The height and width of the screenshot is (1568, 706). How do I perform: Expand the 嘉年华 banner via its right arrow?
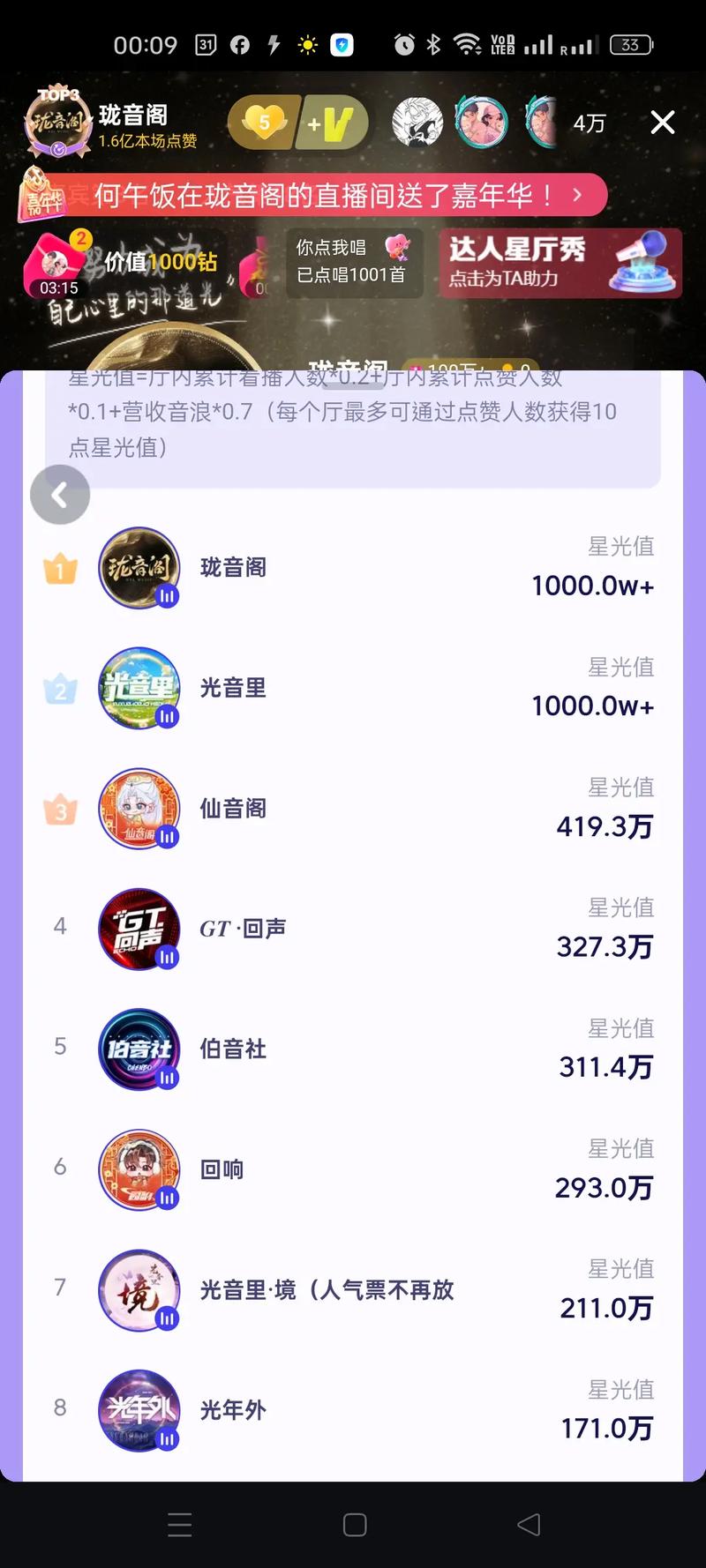pyautogui.click(x=578, y=192)
